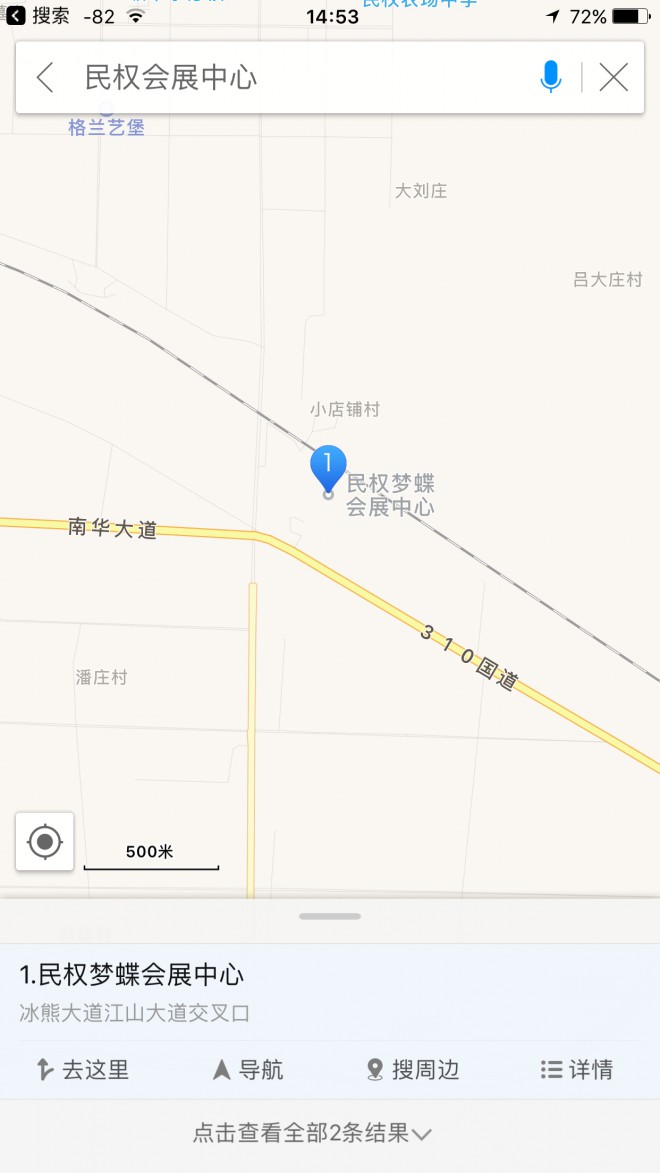Image resolution: width=660 pixels, height=1173 pixels.
Task: Clear the search with the X icon
Action: click(x=613, y=77)
